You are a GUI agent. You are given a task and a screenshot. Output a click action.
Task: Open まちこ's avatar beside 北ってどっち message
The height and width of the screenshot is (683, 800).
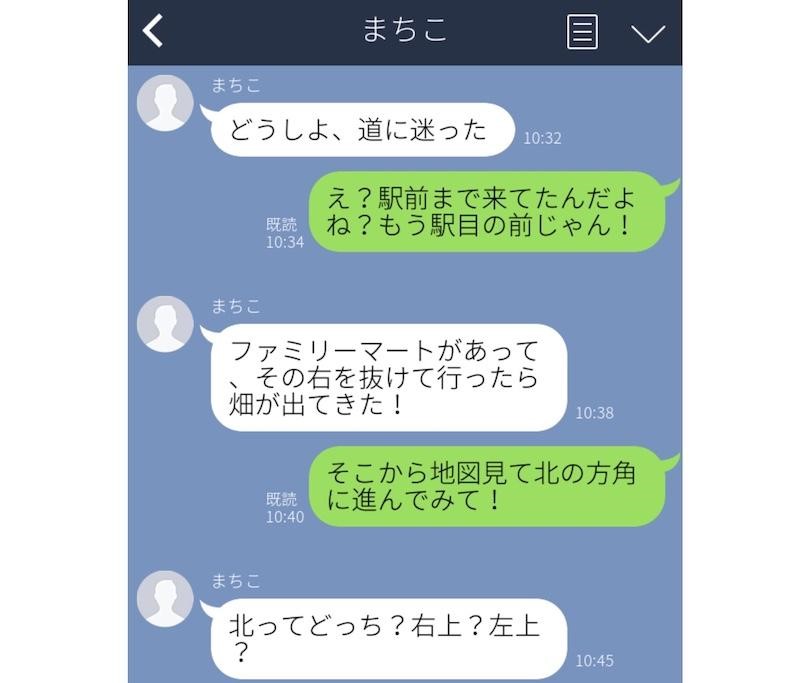pyautogui.click(x=165, y=599)
